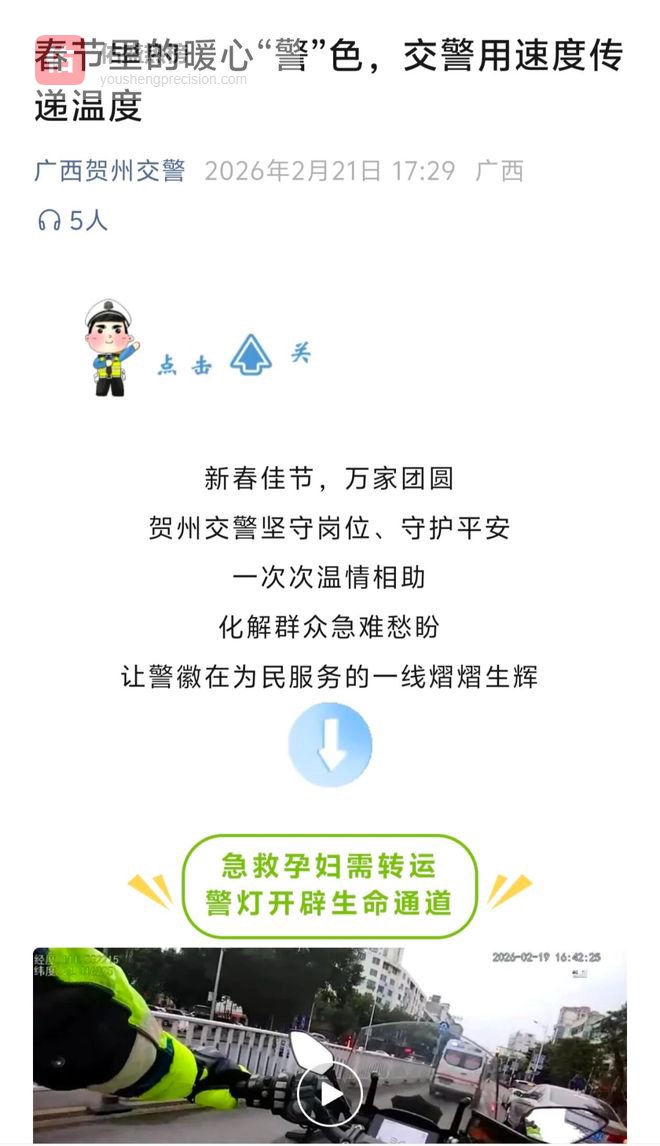Play the embedded traffic police video

[x=329, y=1092]
